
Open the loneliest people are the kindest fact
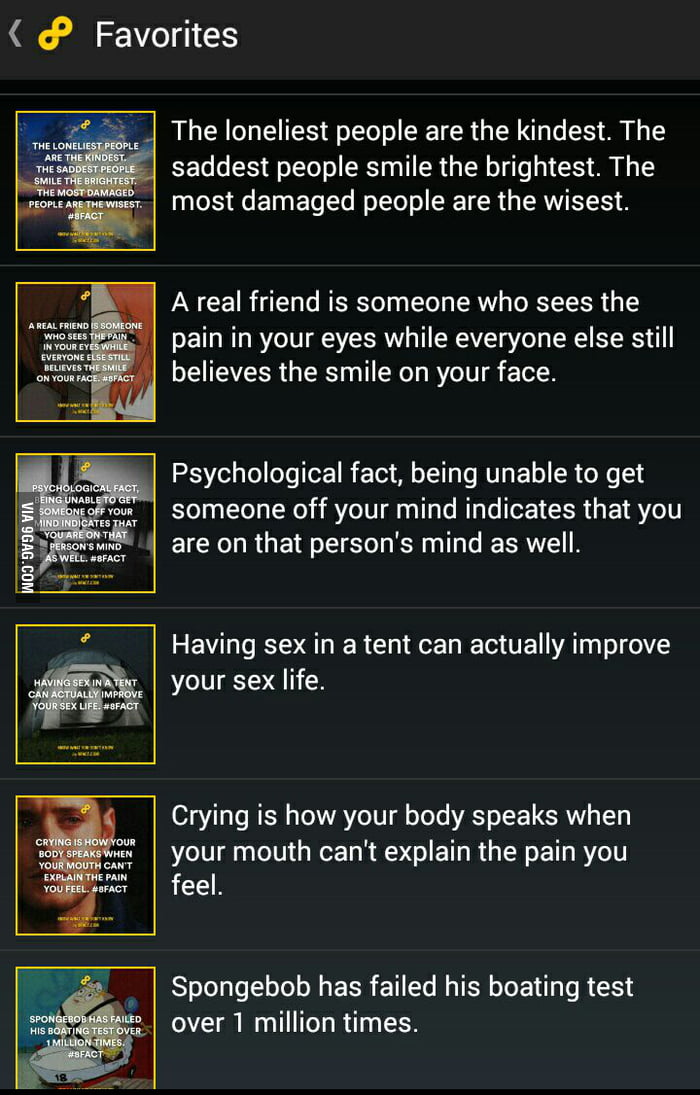point(400,167)
